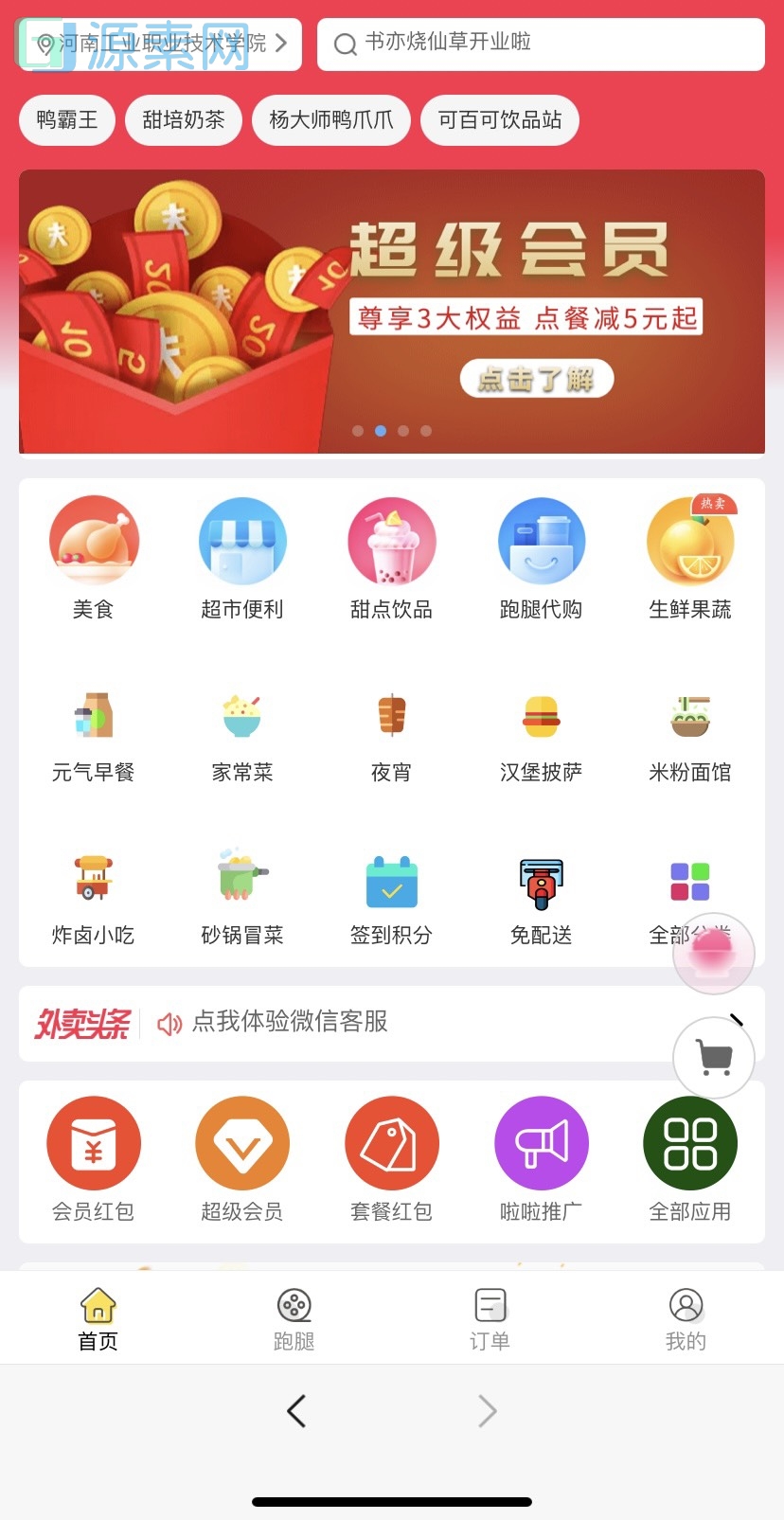This screenshot has width=784, height=1520.
Task: Open 生鲜果蔬 fresh produce category
Action: 689,540
